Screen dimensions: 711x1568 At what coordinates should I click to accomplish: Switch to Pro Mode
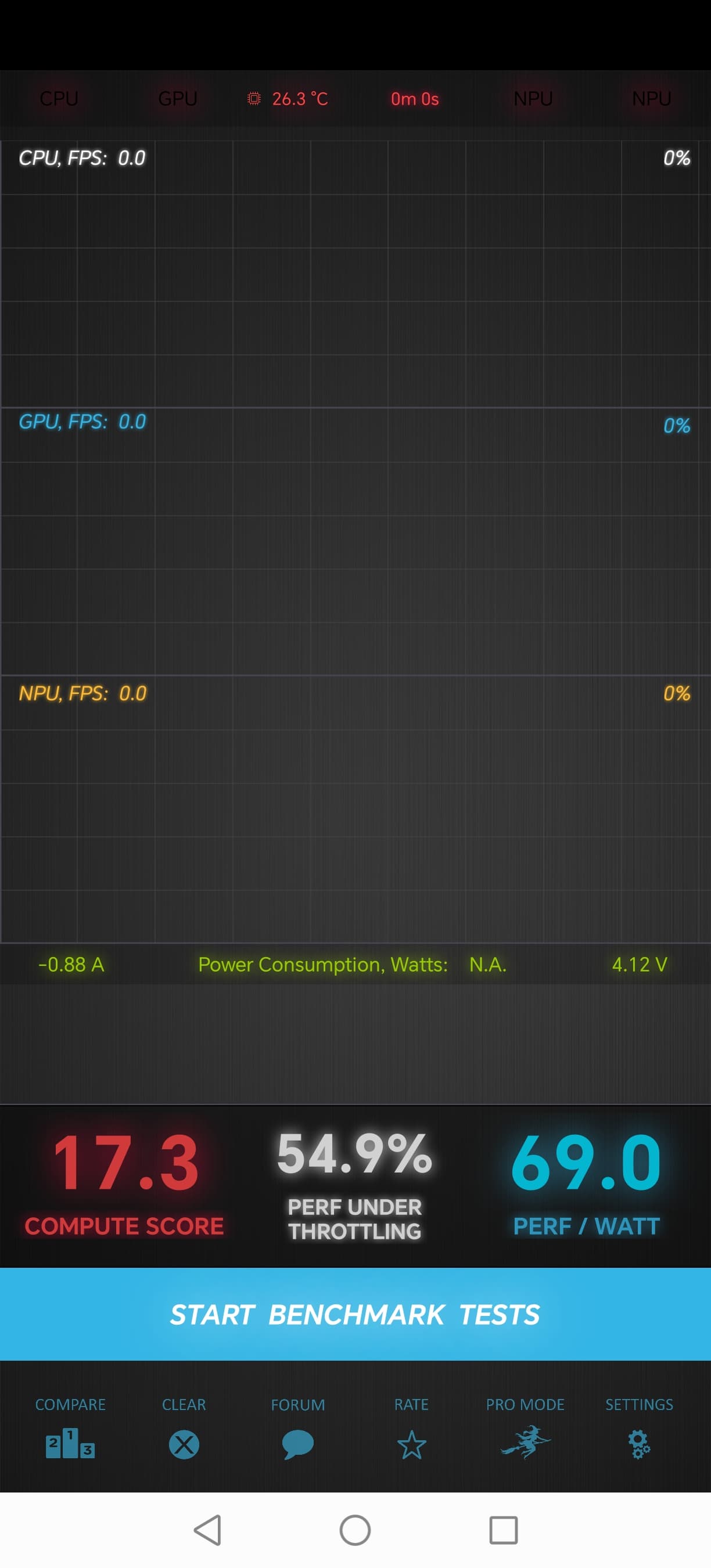525,1442
